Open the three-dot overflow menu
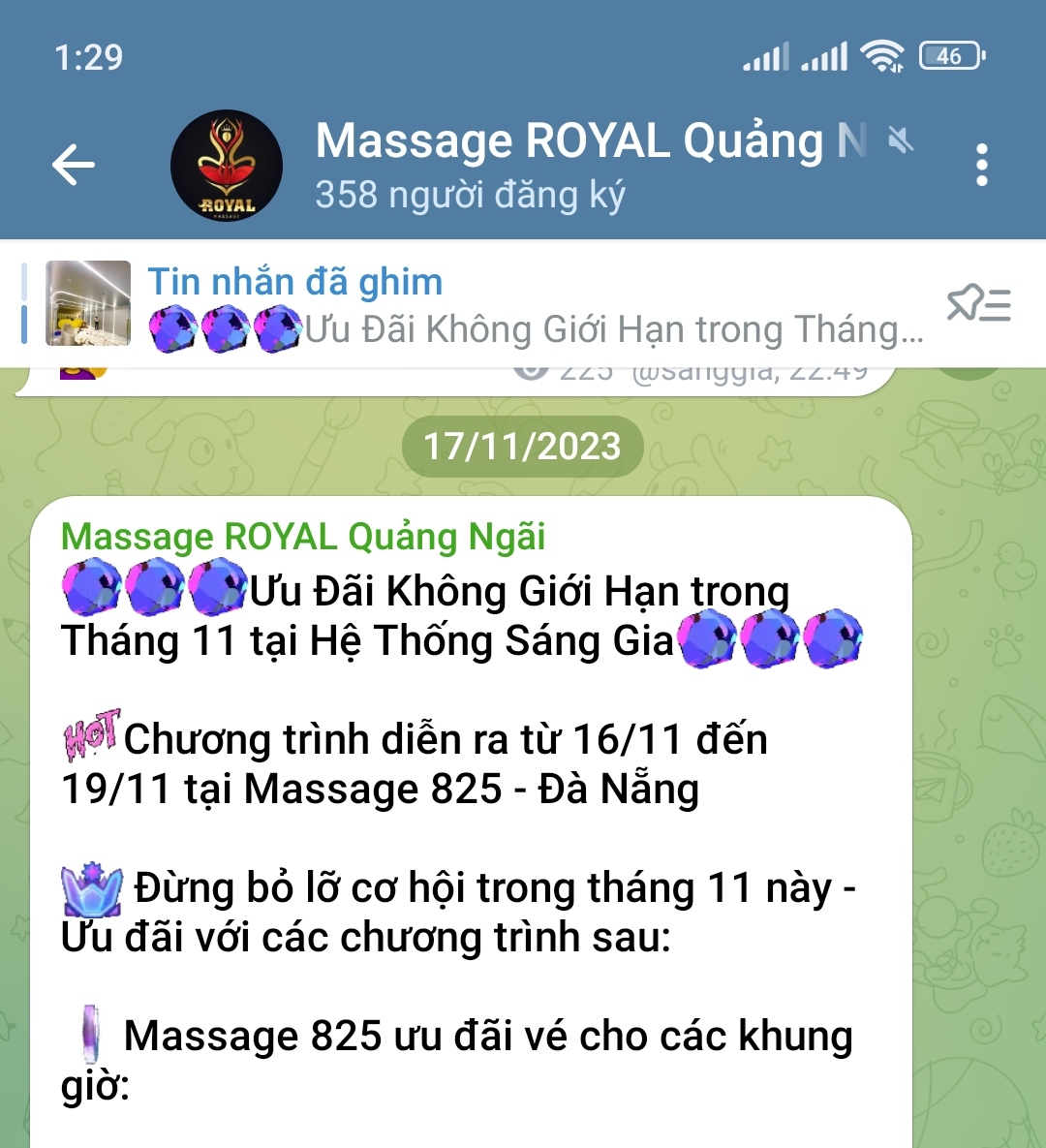 [x=981, y=165]
